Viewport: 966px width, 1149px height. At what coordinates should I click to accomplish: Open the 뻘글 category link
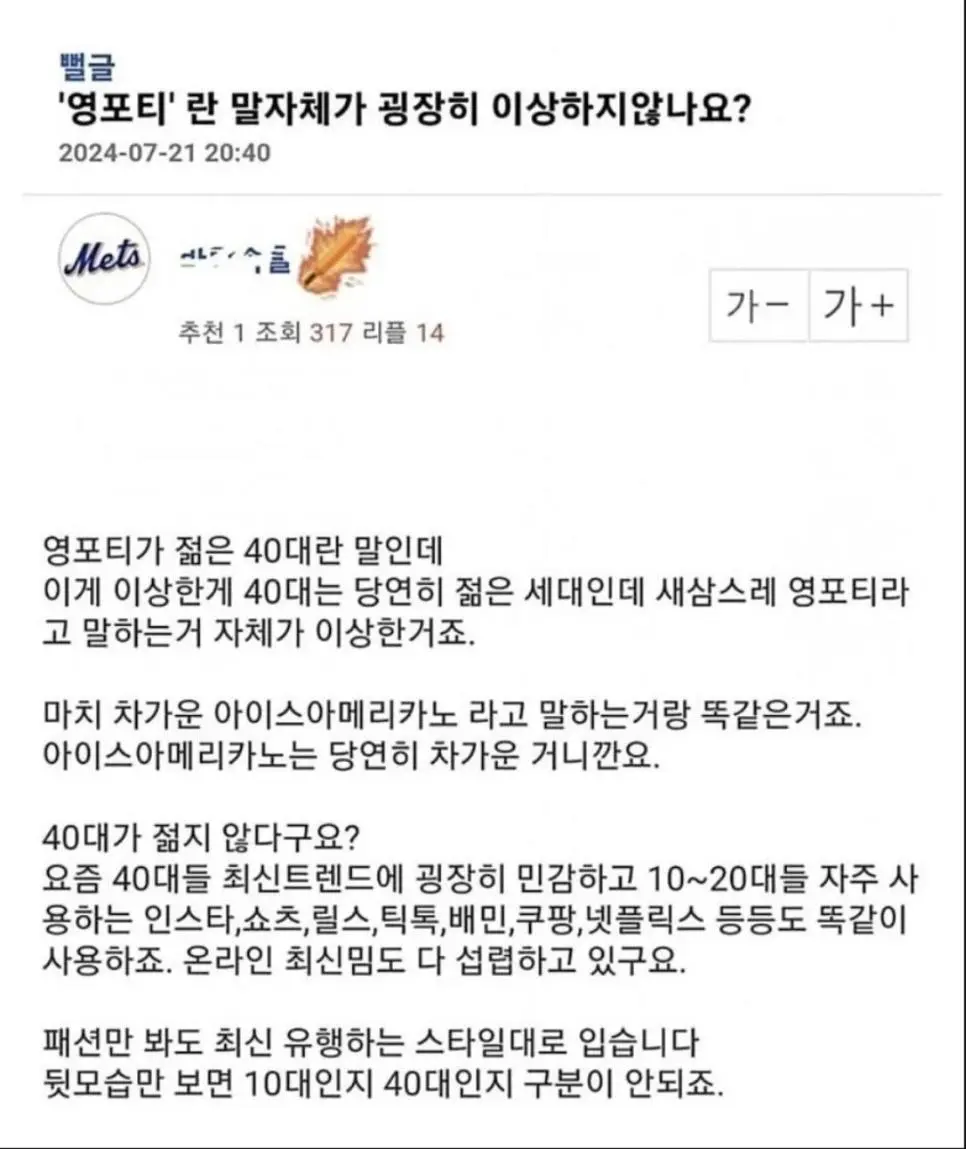click(87, 66)
